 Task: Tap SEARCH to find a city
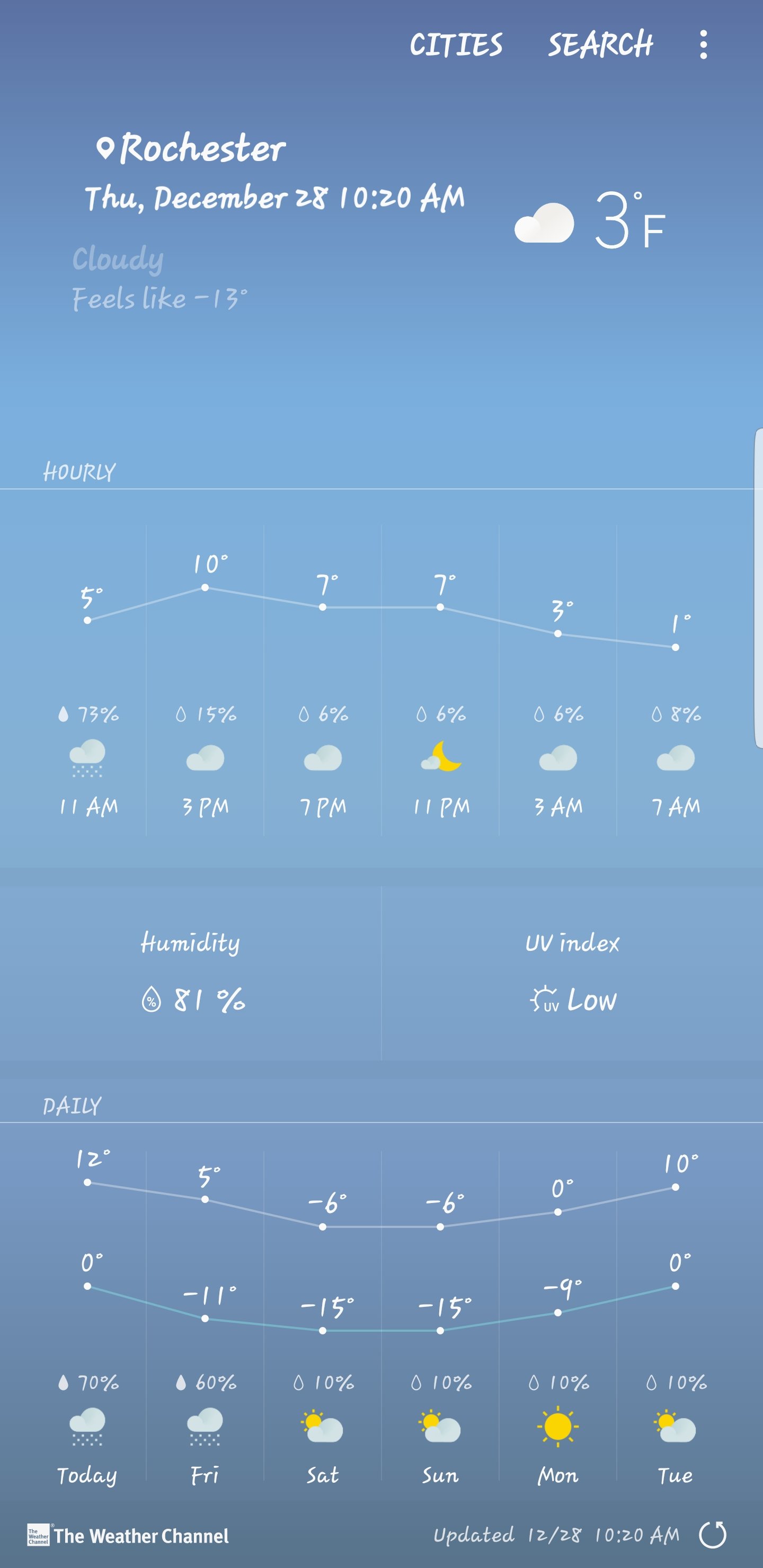(x=600, y=45)
